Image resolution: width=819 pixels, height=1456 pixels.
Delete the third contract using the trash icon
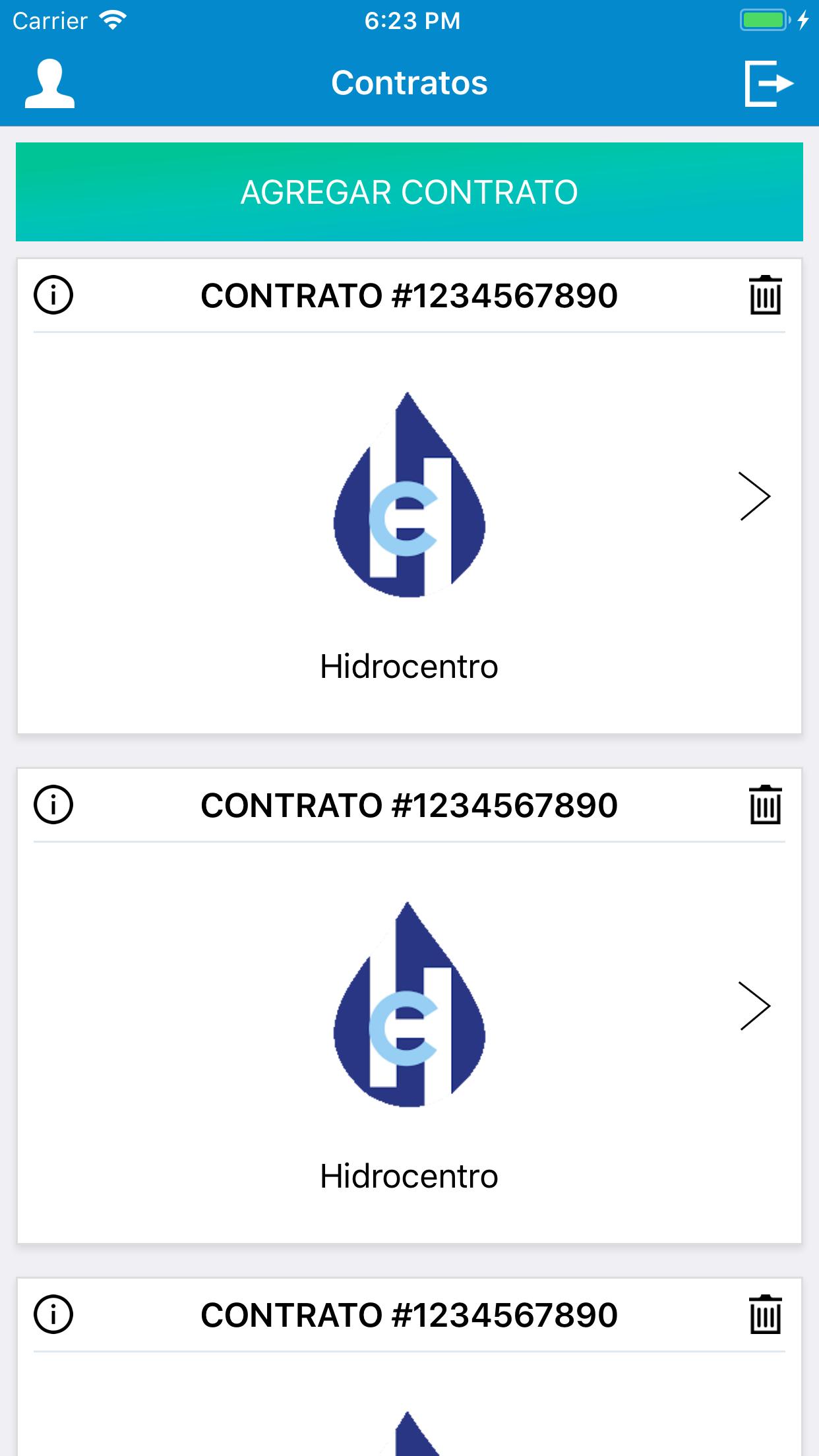point(765,1315)
